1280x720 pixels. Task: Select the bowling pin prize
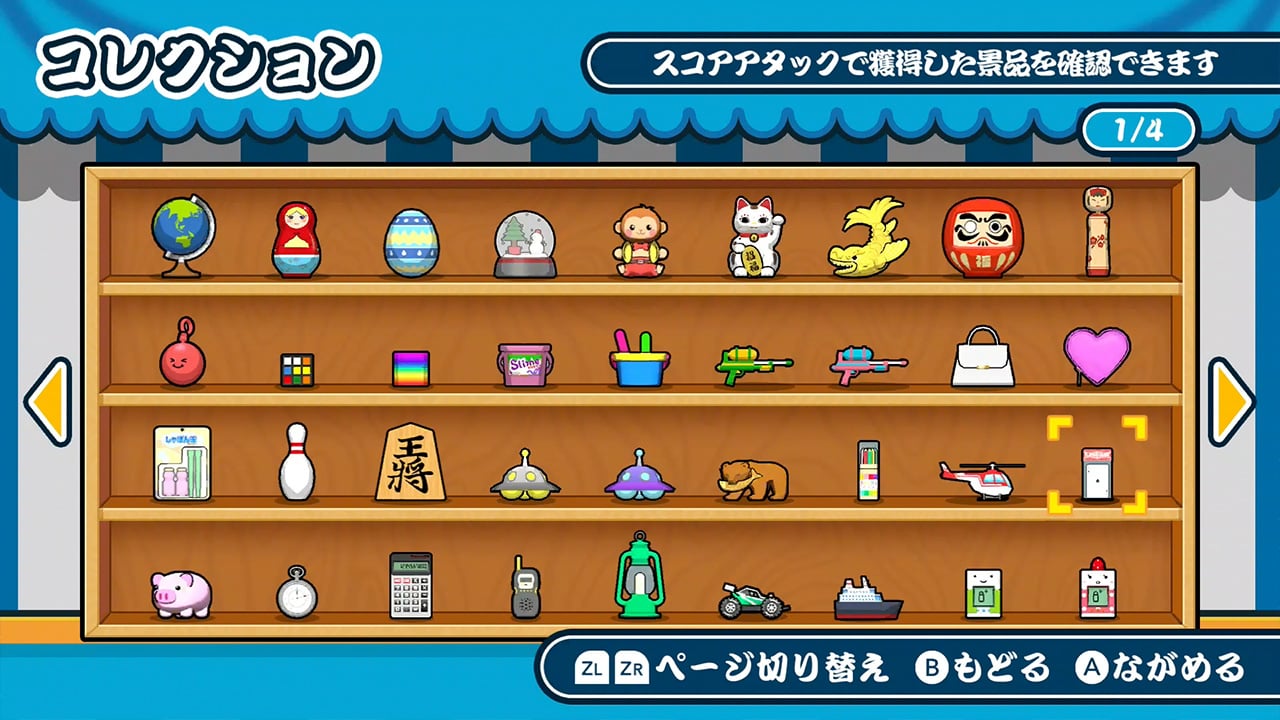click(296, 462)
